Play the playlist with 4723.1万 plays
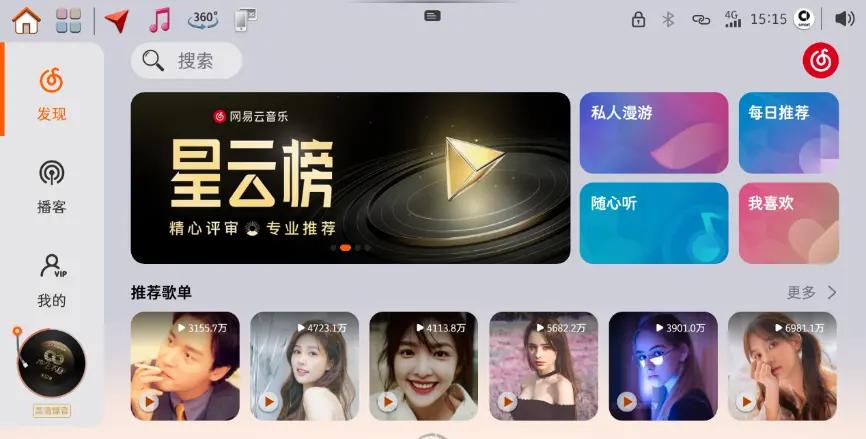Screen dimensions: 866x439 pyautogui.click(x=268, y=402)
